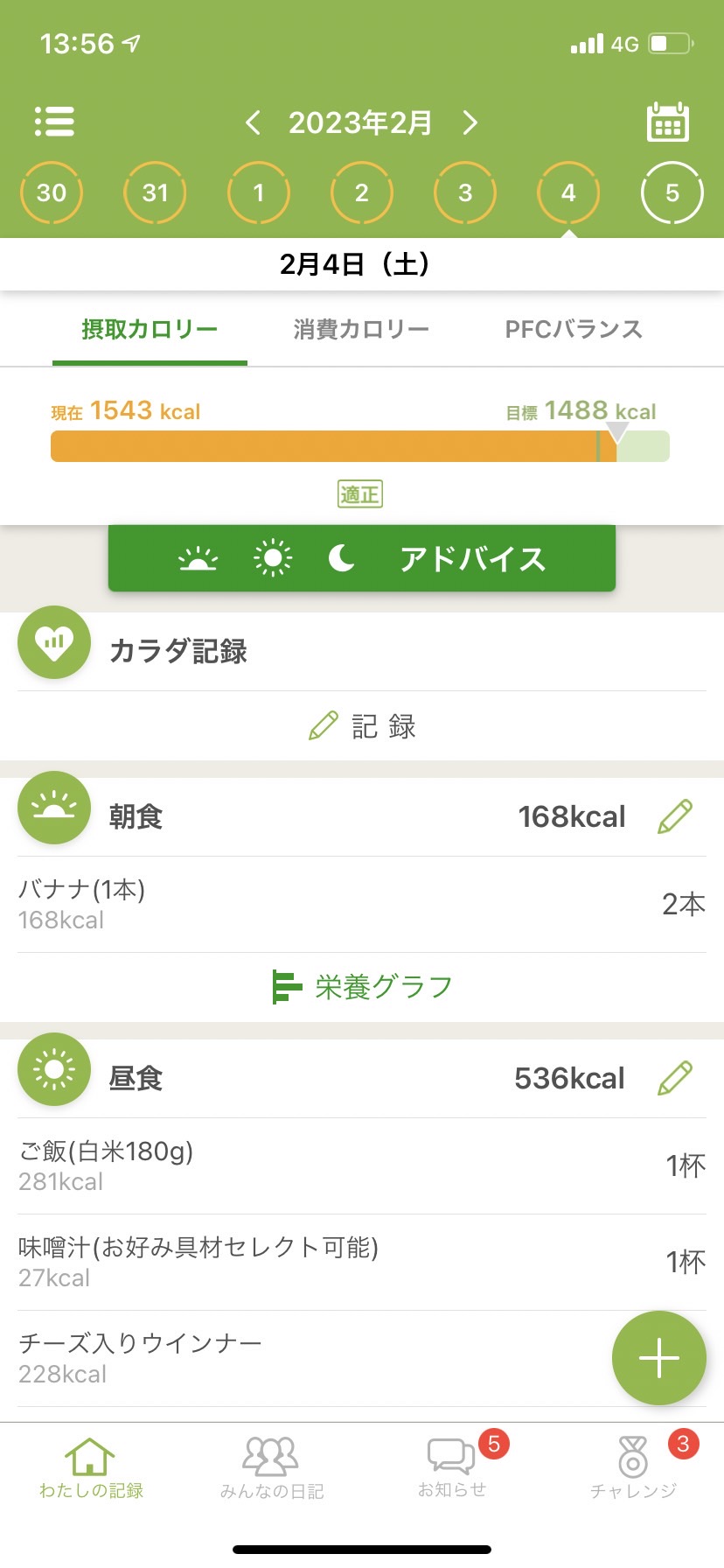The image size is (724, 1568).
Task: Add a new record with the plus button
Action: coord(658,1358)
